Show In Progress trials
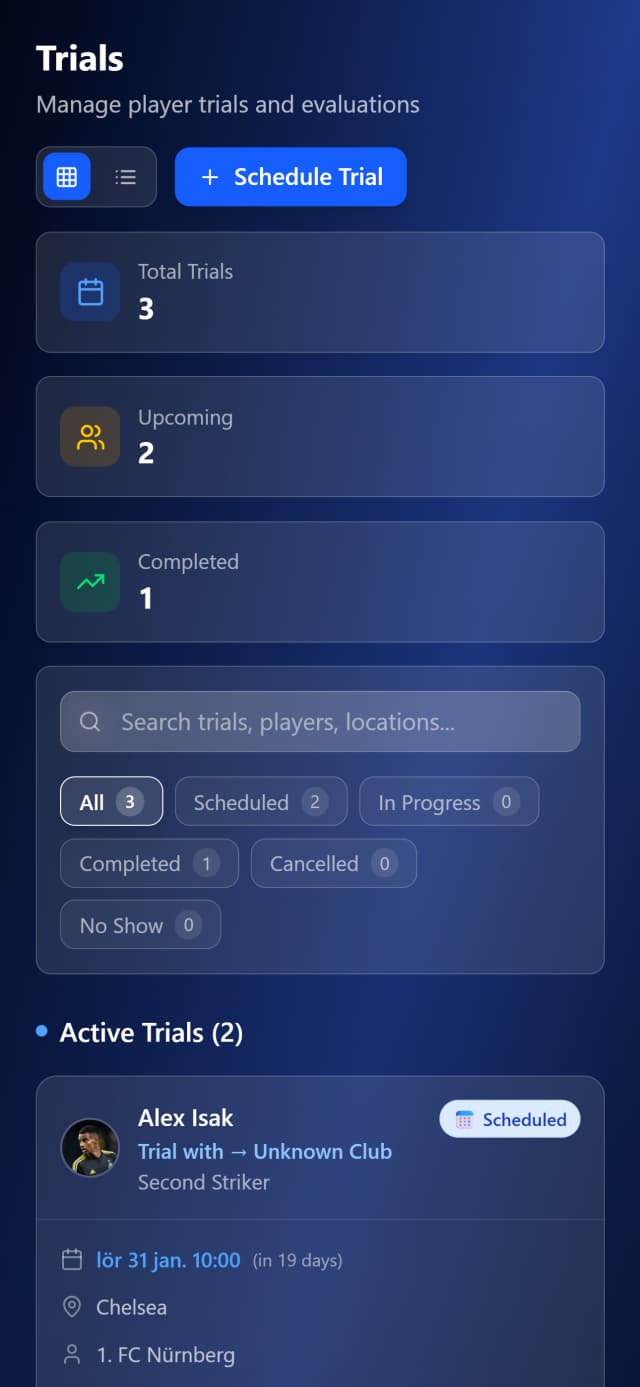640x1387 pixels. click(x=448, y=802)
